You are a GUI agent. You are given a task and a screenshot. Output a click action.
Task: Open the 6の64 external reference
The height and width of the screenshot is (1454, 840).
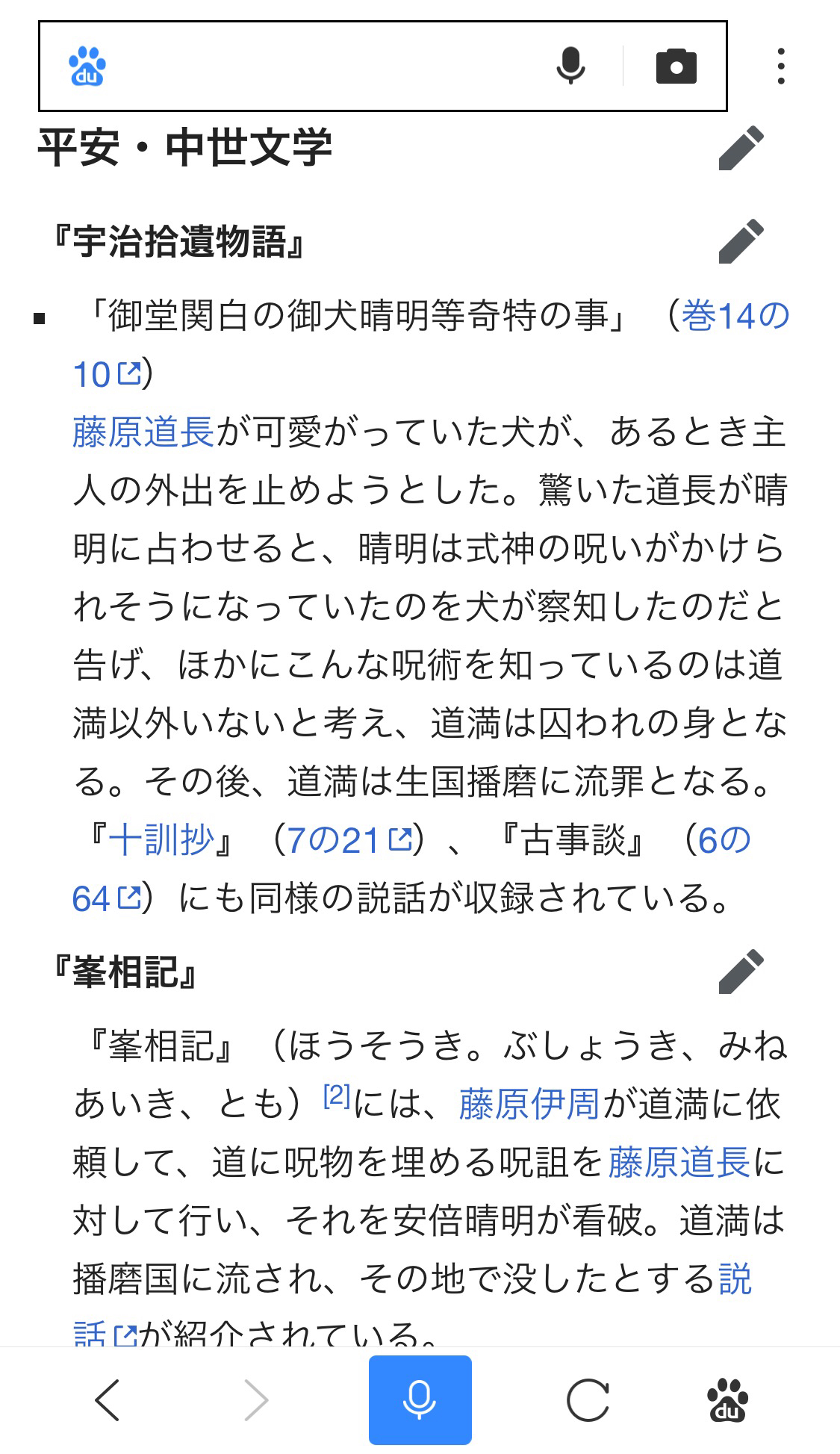[x=411, y=869]
